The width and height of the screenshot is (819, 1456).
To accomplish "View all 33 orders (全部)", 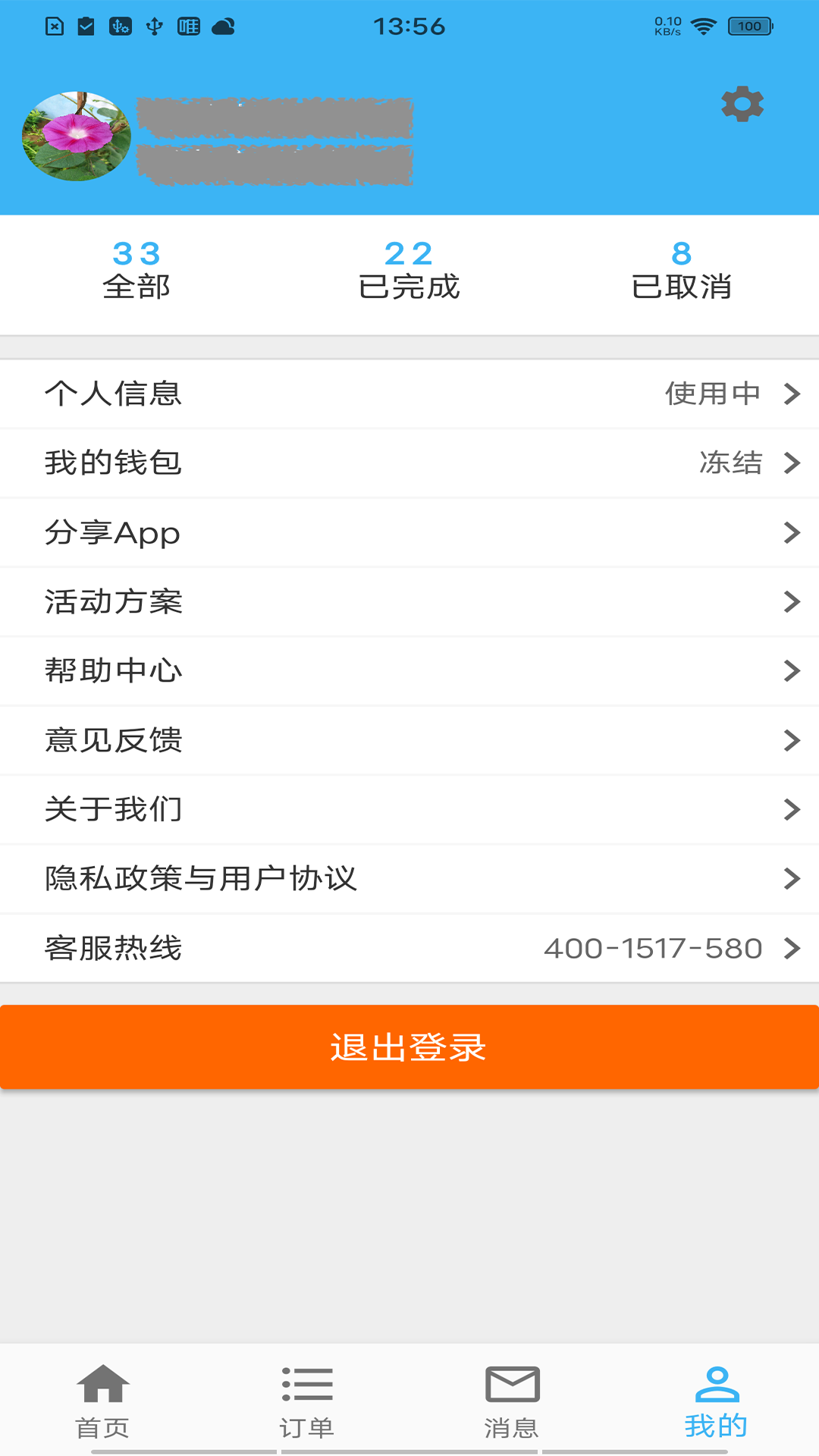I will click(136, 271).
